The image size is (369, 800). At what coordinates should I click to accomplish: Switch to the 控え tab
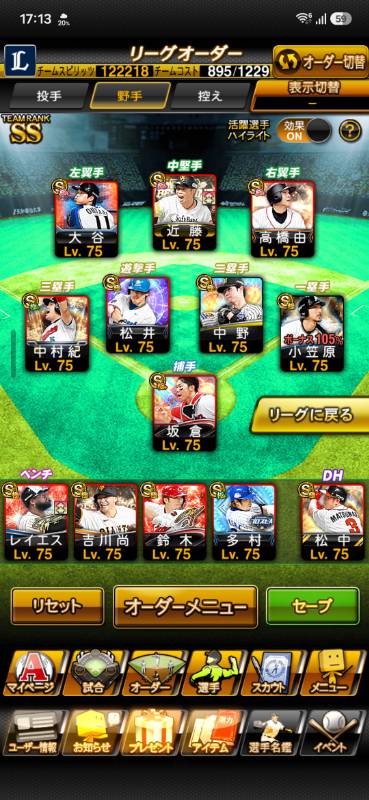click(210, 95)
